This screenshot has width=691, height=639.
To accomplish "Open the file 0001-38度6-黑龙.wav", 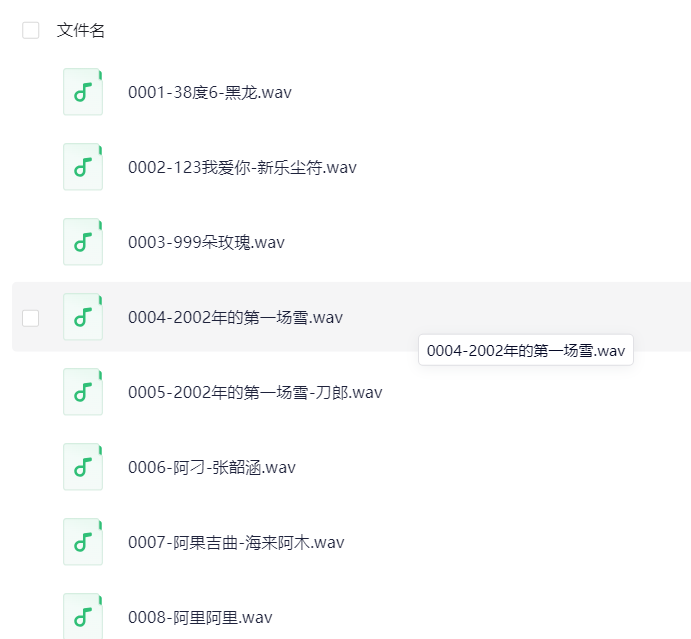I will click(209, 92).
